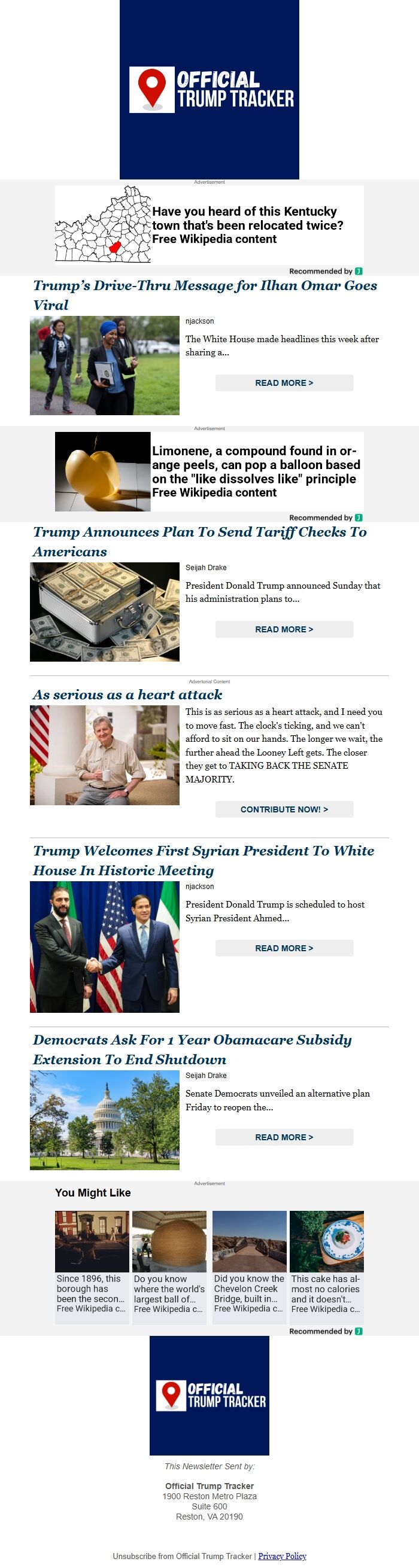Open the Privacy Policy link

[282, 1556]
